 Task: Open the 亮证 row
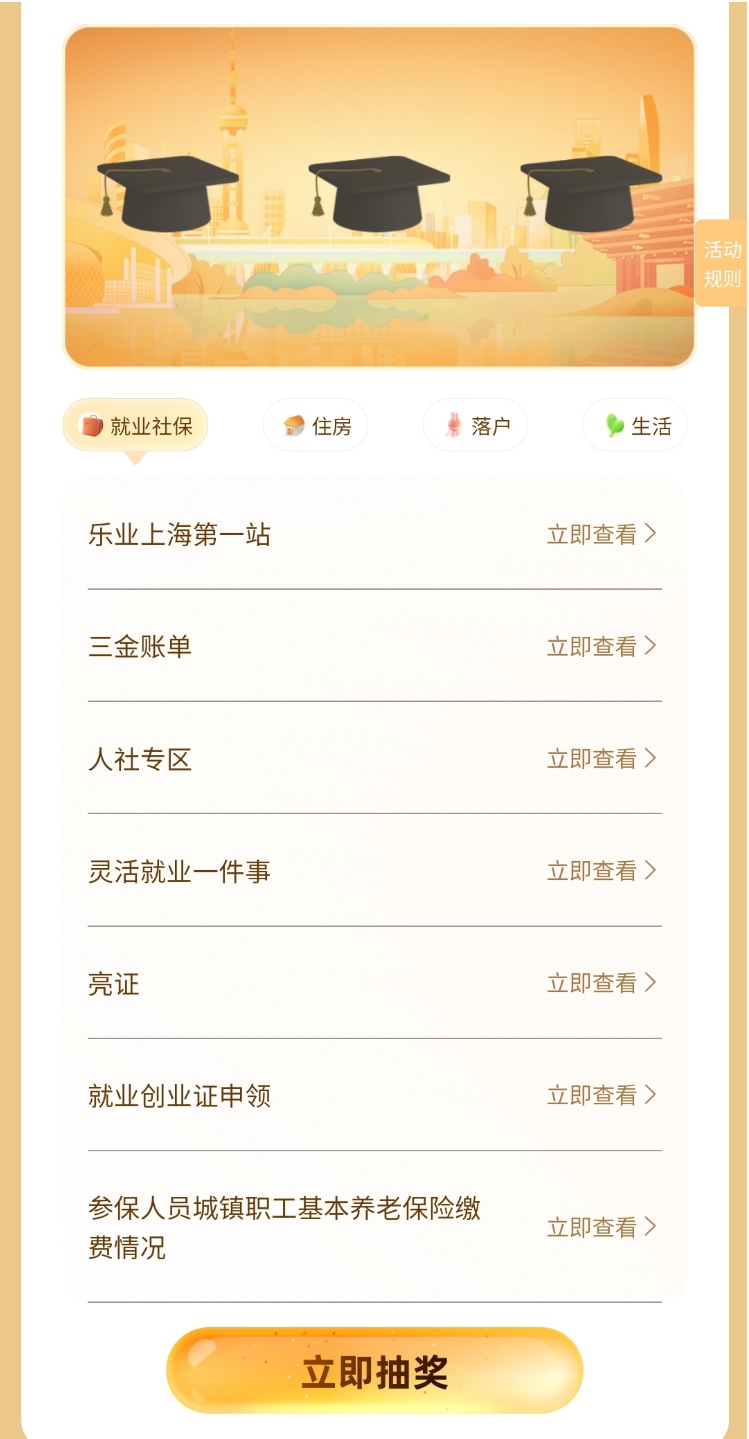pyautogui.click(x=374, y=983)
